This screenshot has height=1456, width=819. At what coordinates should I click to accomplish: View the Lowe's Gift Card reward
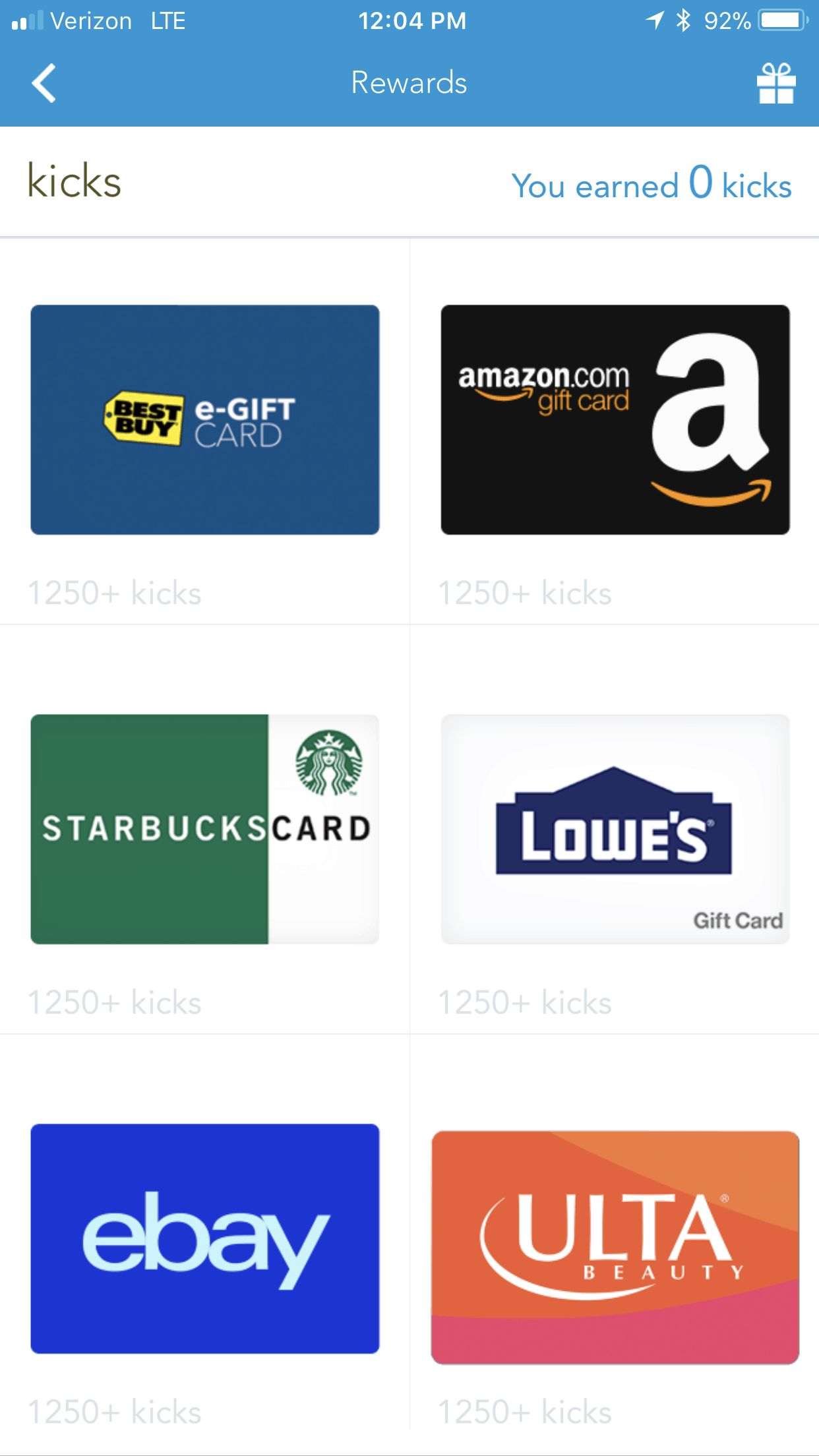coord(615,829)
